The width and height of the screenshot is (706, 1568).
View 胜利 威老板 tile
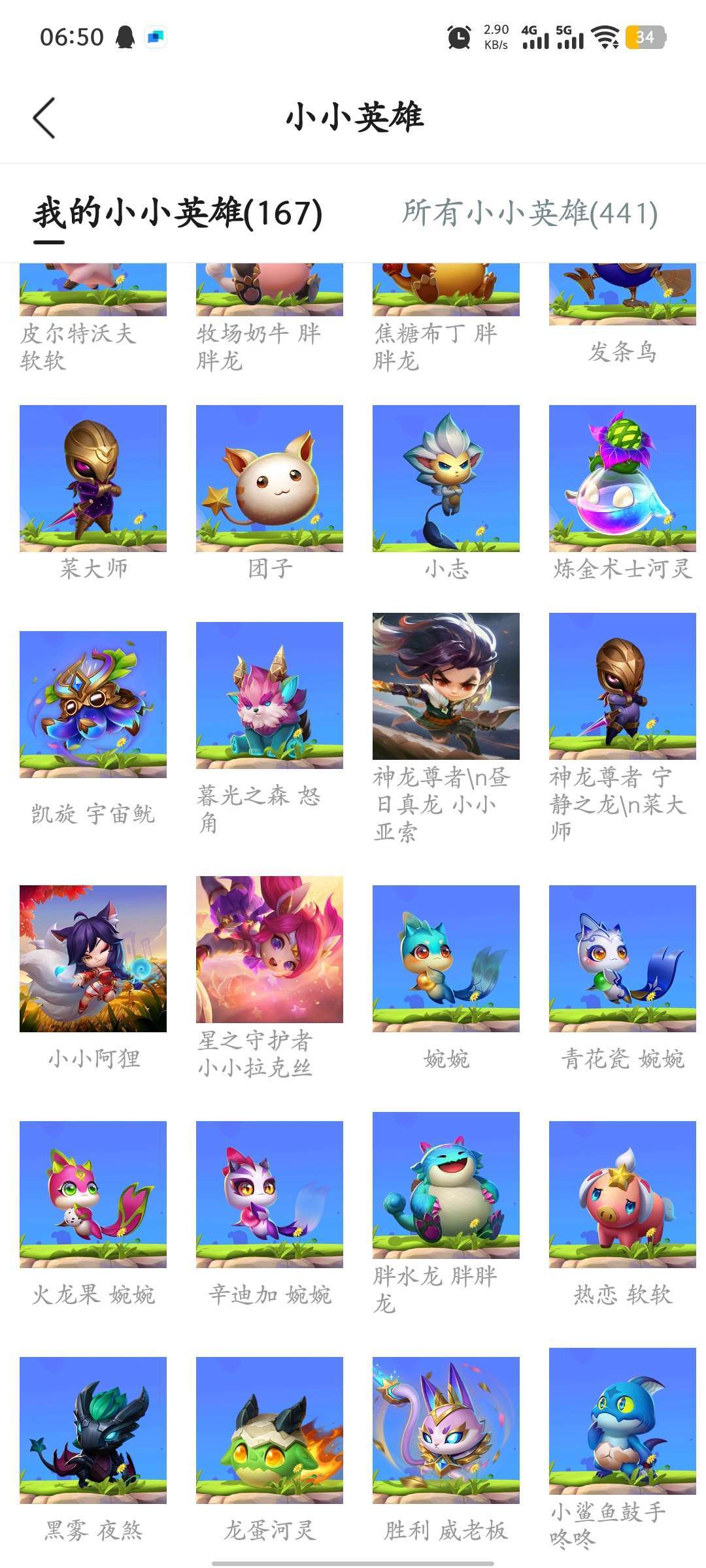[x=446, y=1430]
